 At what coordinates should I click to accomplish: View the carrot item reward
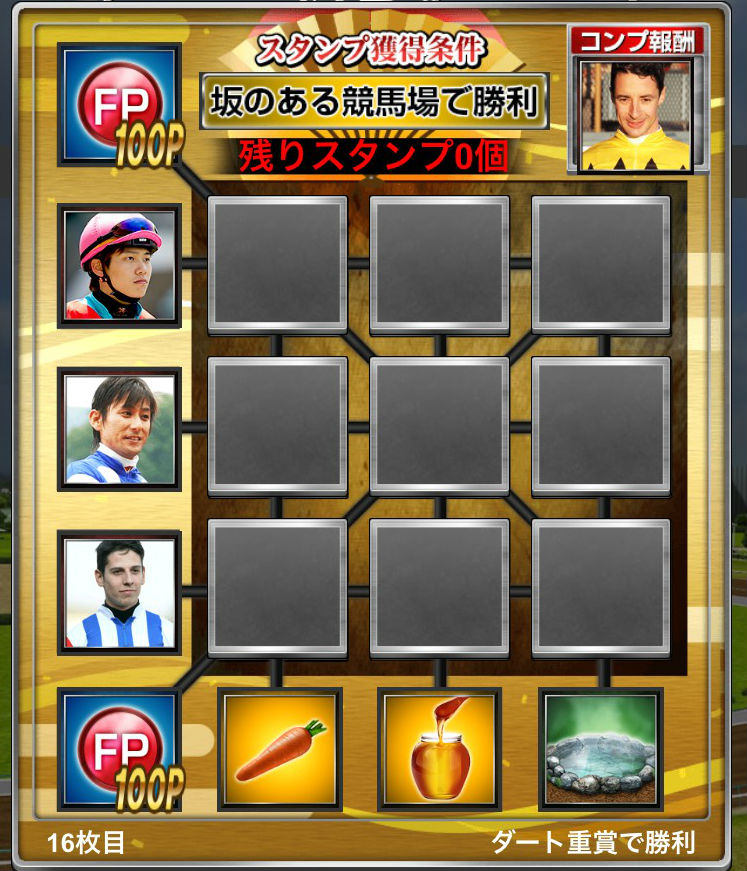[279, 748]
